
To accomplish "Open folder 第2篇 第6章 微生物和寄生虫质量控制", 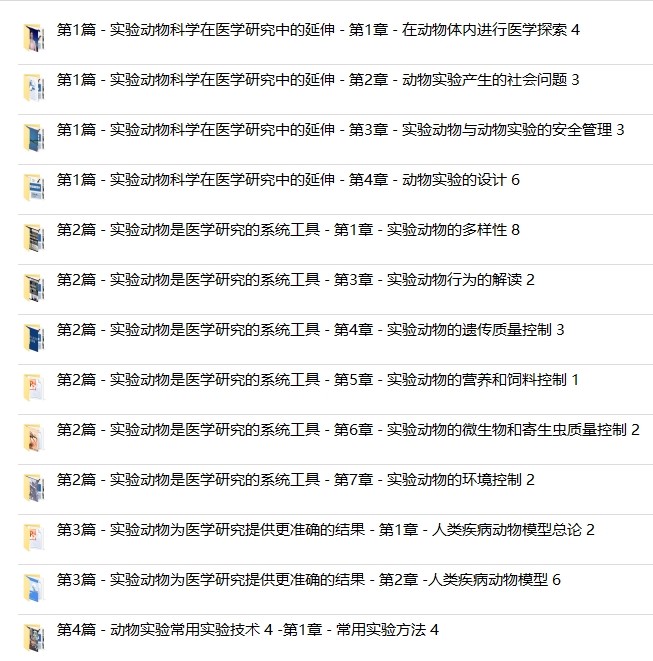I will [x=348, y=430].
